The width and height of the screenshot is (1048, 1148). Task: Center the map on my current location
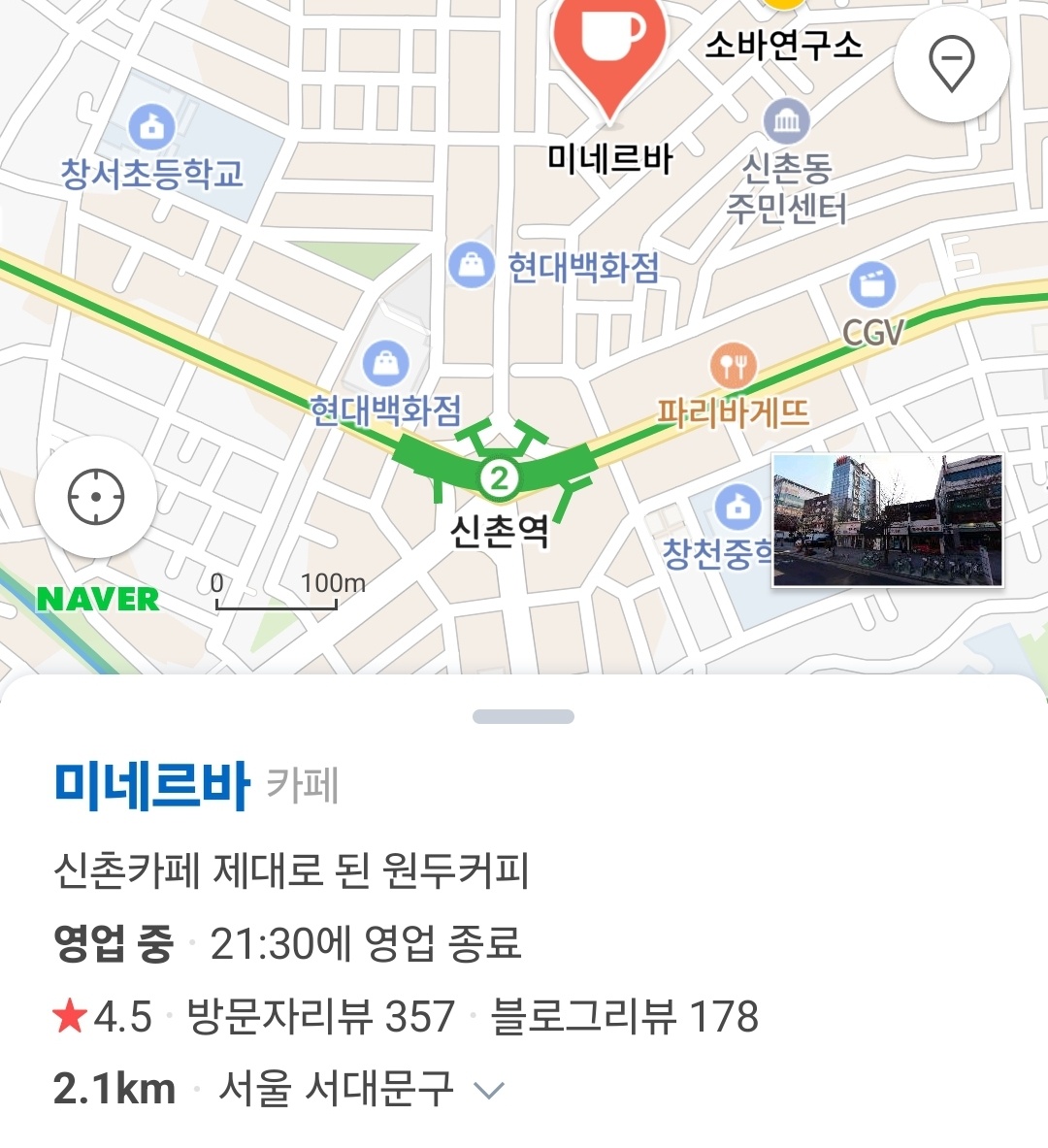tap(96, 497)
